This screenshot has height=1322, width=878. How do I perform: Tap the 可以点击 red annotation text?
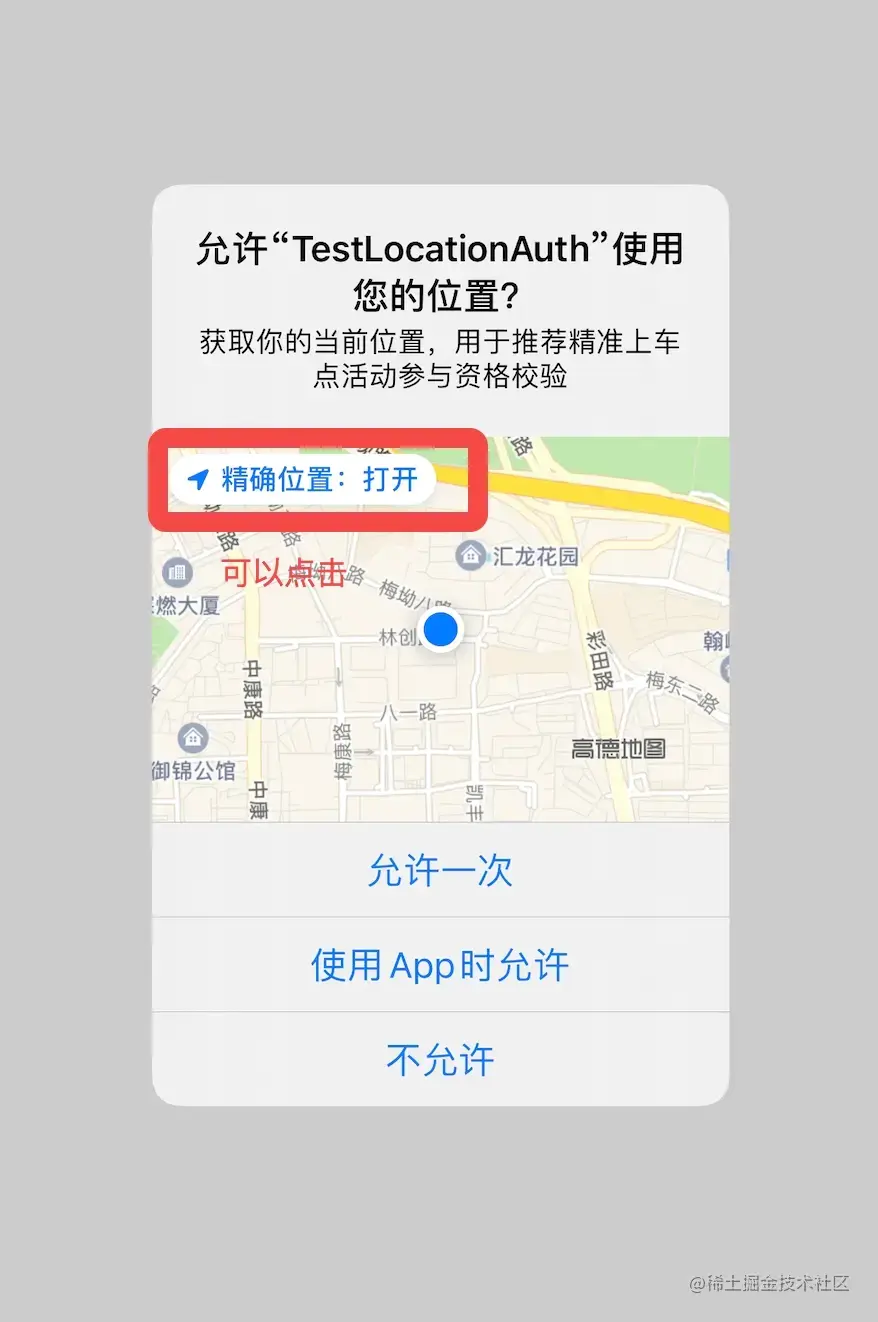coord(282,573)
